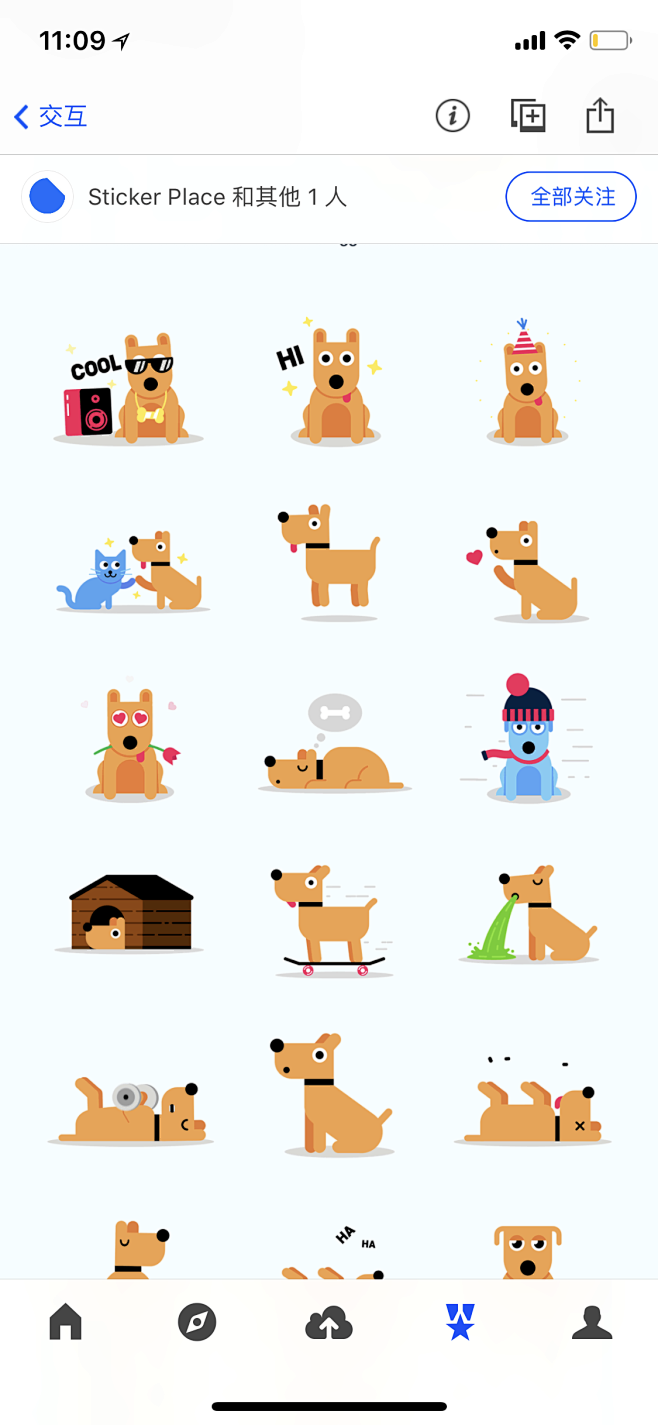
Task: Open the cloud upload tab
Action: coord(329,1322)
